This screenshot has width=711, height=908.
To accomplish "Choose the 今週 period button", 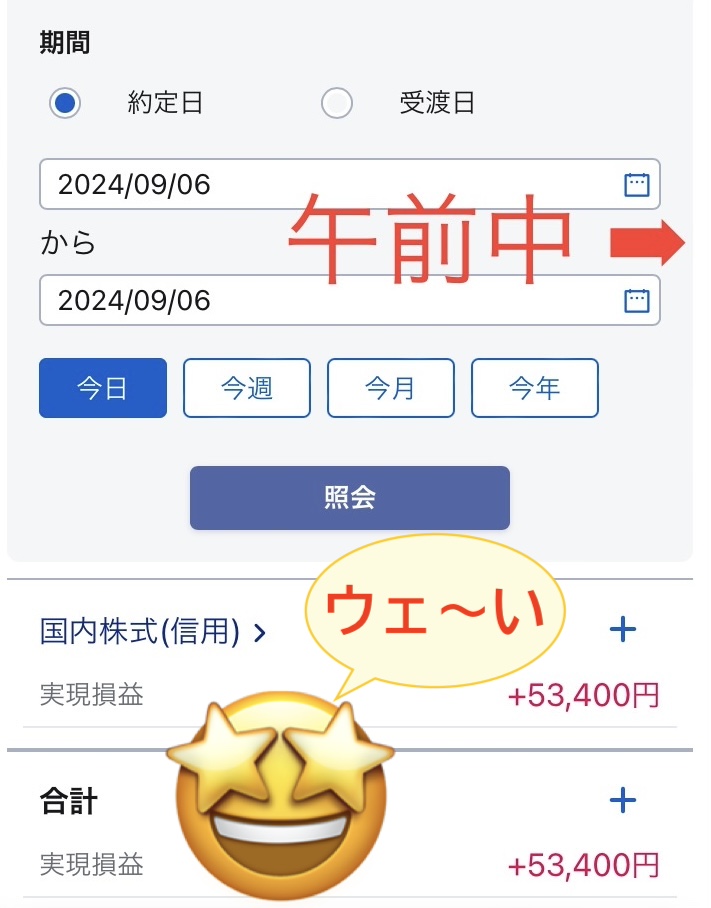I will coord(247,388).
